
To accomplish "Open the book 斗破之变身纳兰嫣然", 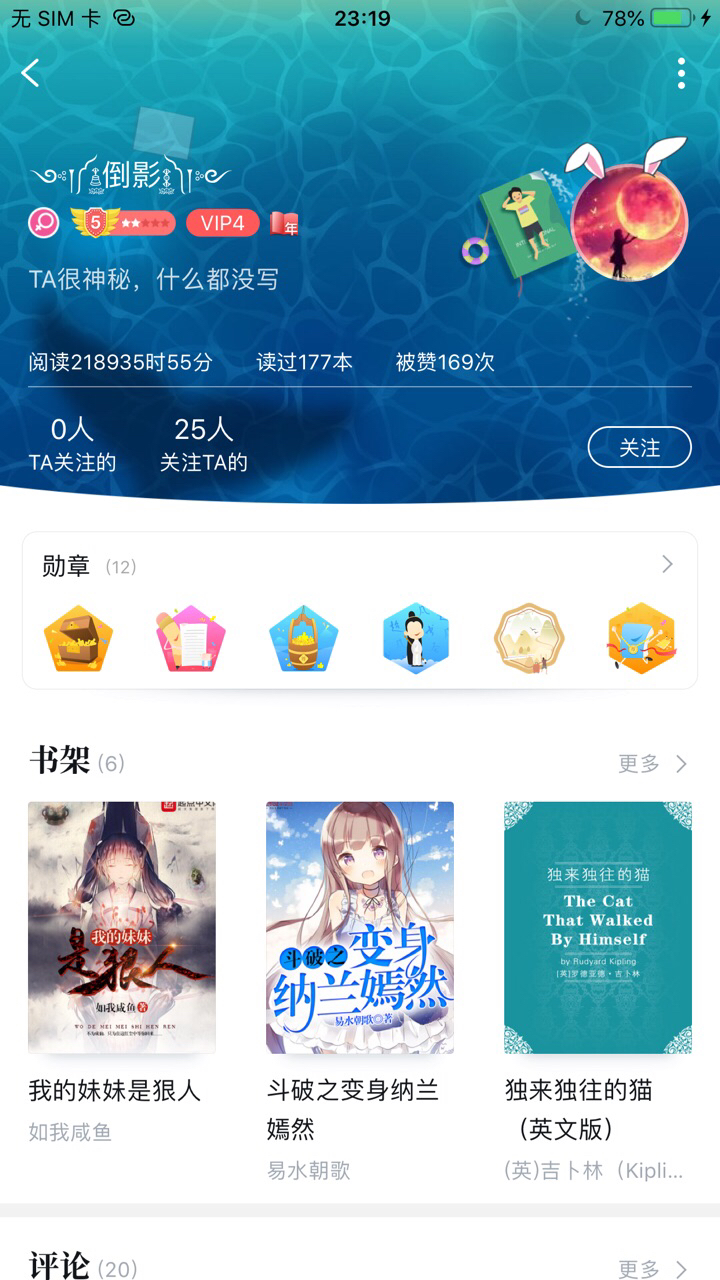I will [x=360, y=927].
